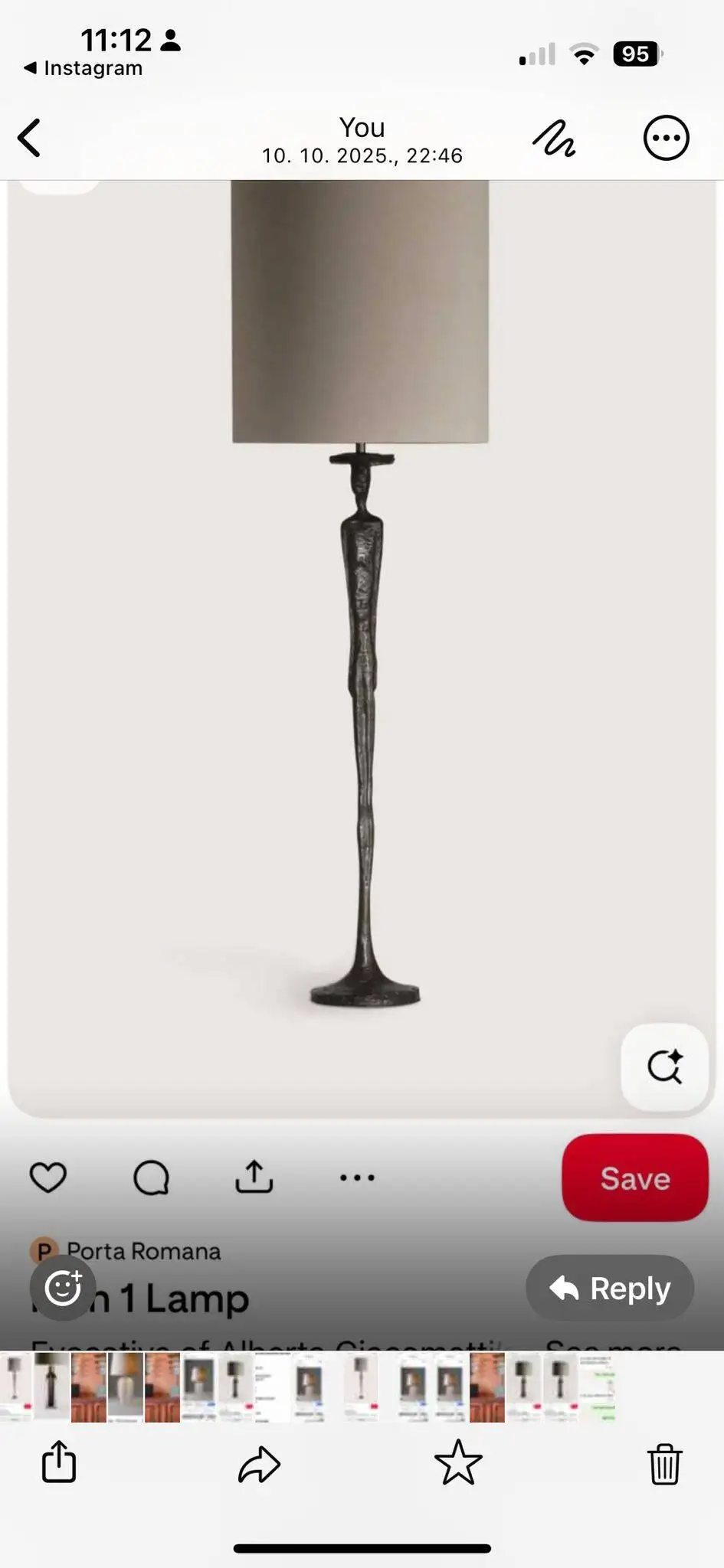Go back from the media viewer
Screen dimensions: 724x1568
click(x=29, y=139)
